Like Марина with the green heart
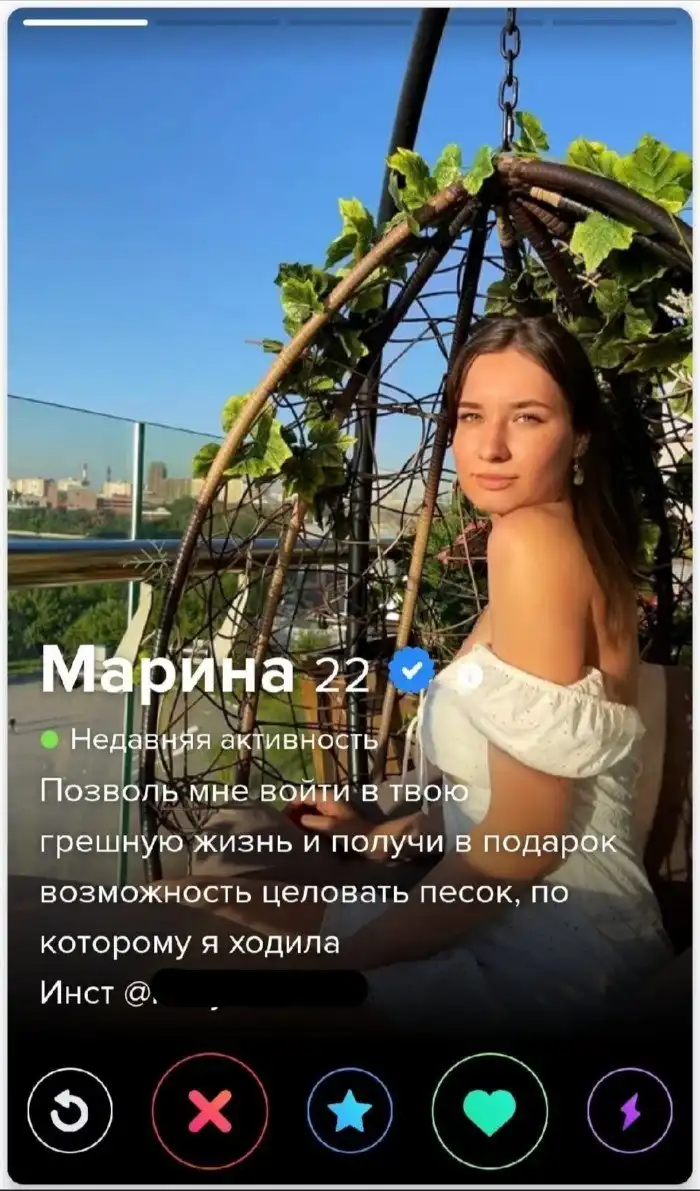The width and height of the screenshot is (700, 1191). pyautogui.click(x=490, y=1111)
